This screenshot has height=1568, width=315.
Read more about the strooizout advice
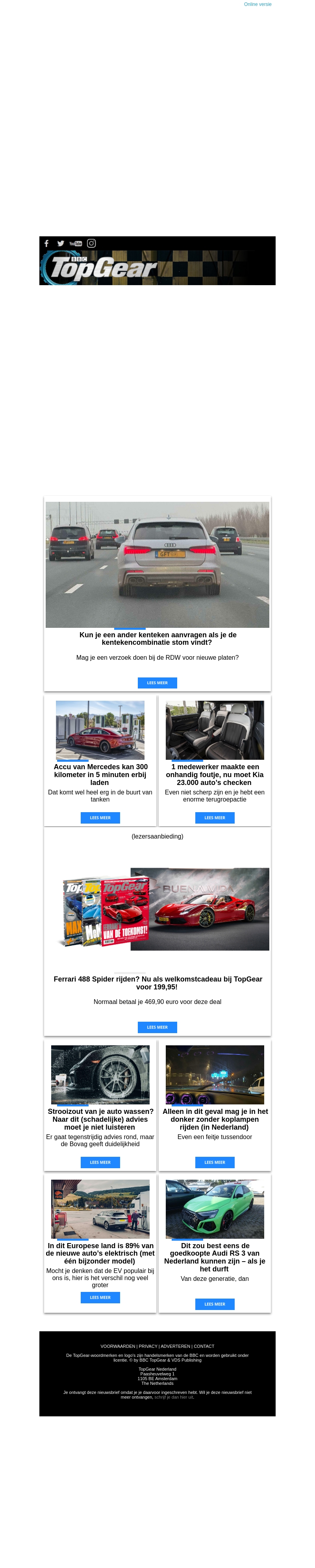click(x=100, y=1163)
